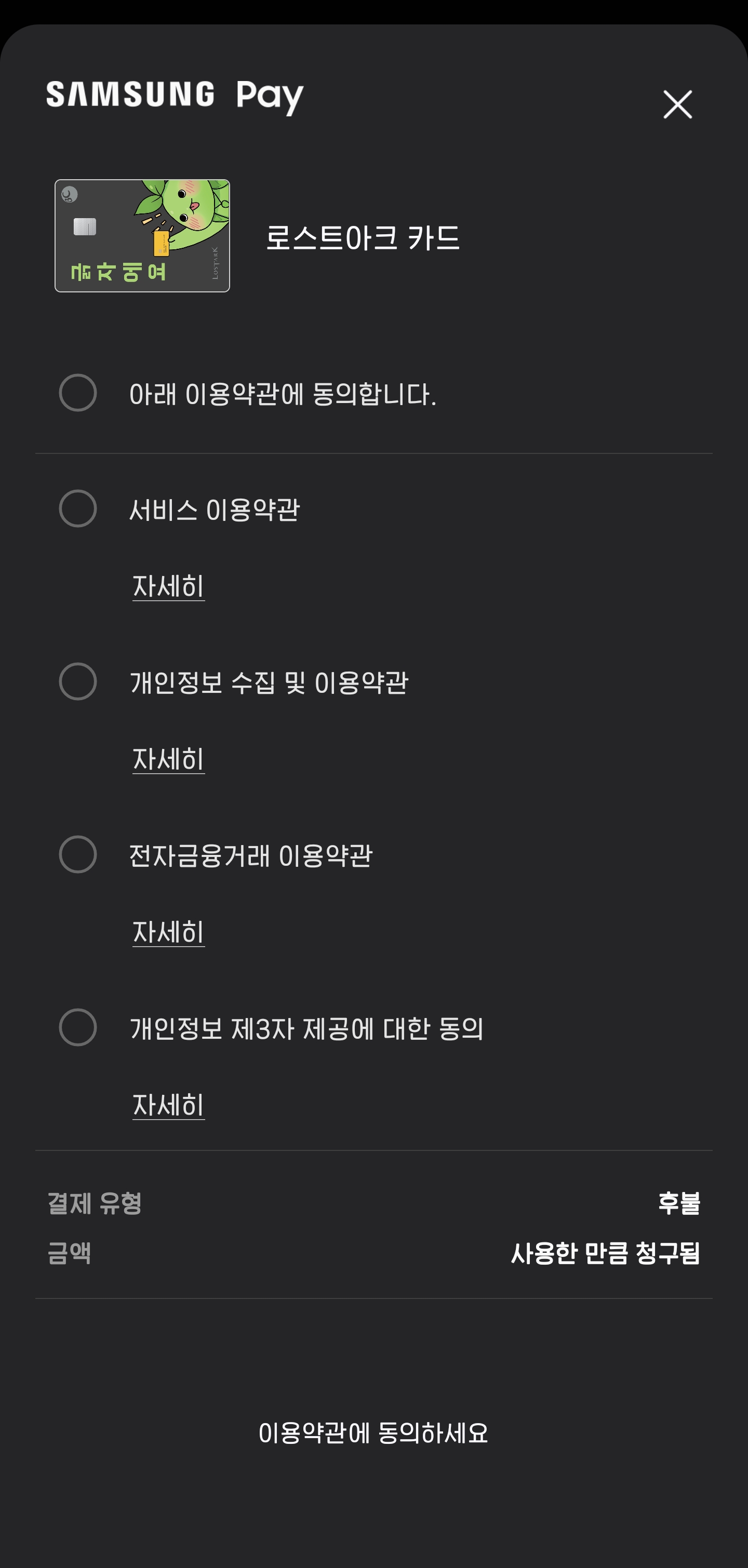Read 자세히 details of 전자금융거래 이용약관

[x=169, y=932]
